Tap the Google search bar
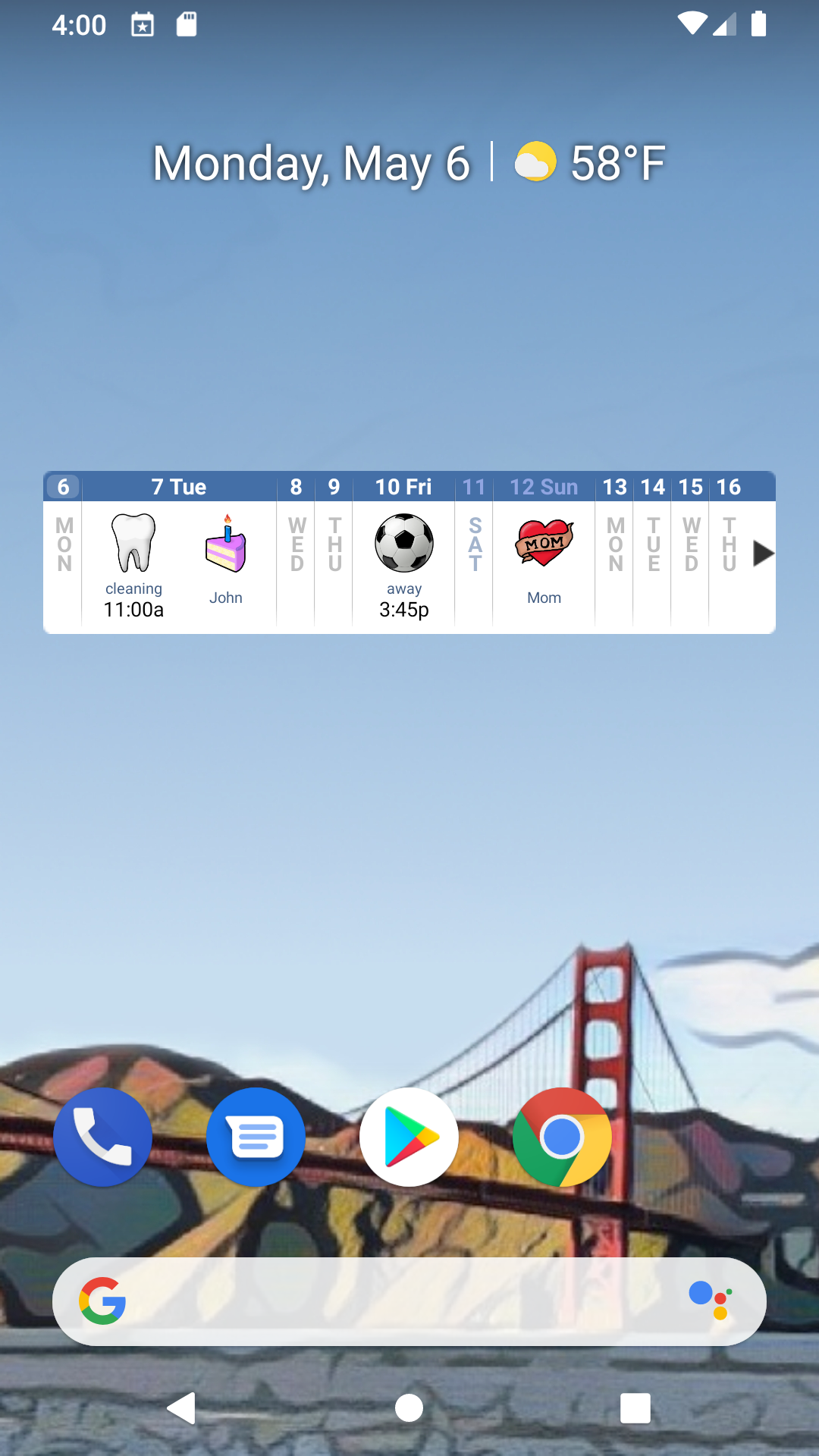 point(394,1301)
